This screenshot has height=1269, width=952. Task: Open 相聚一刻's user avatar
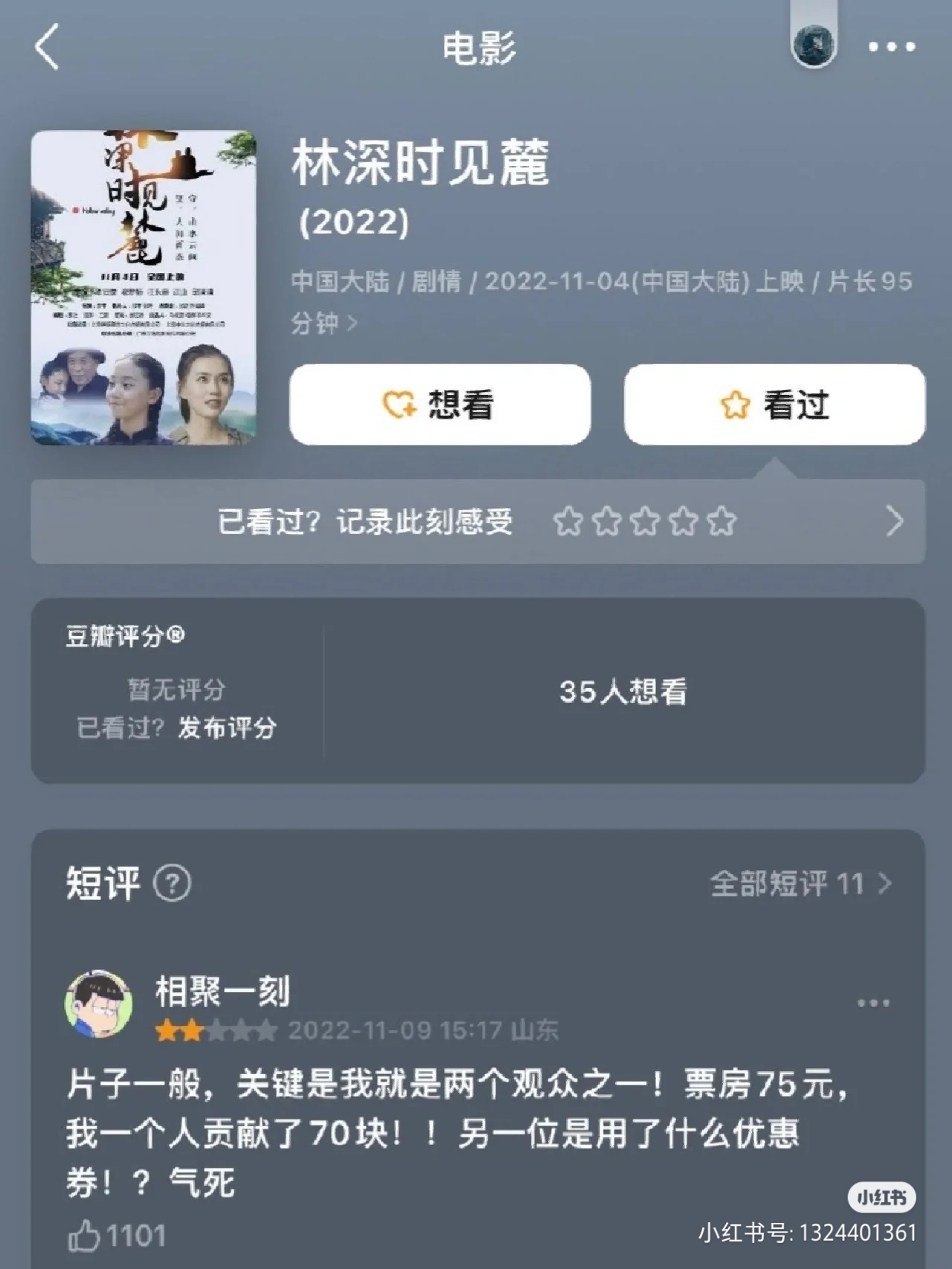click(98, 1003)
